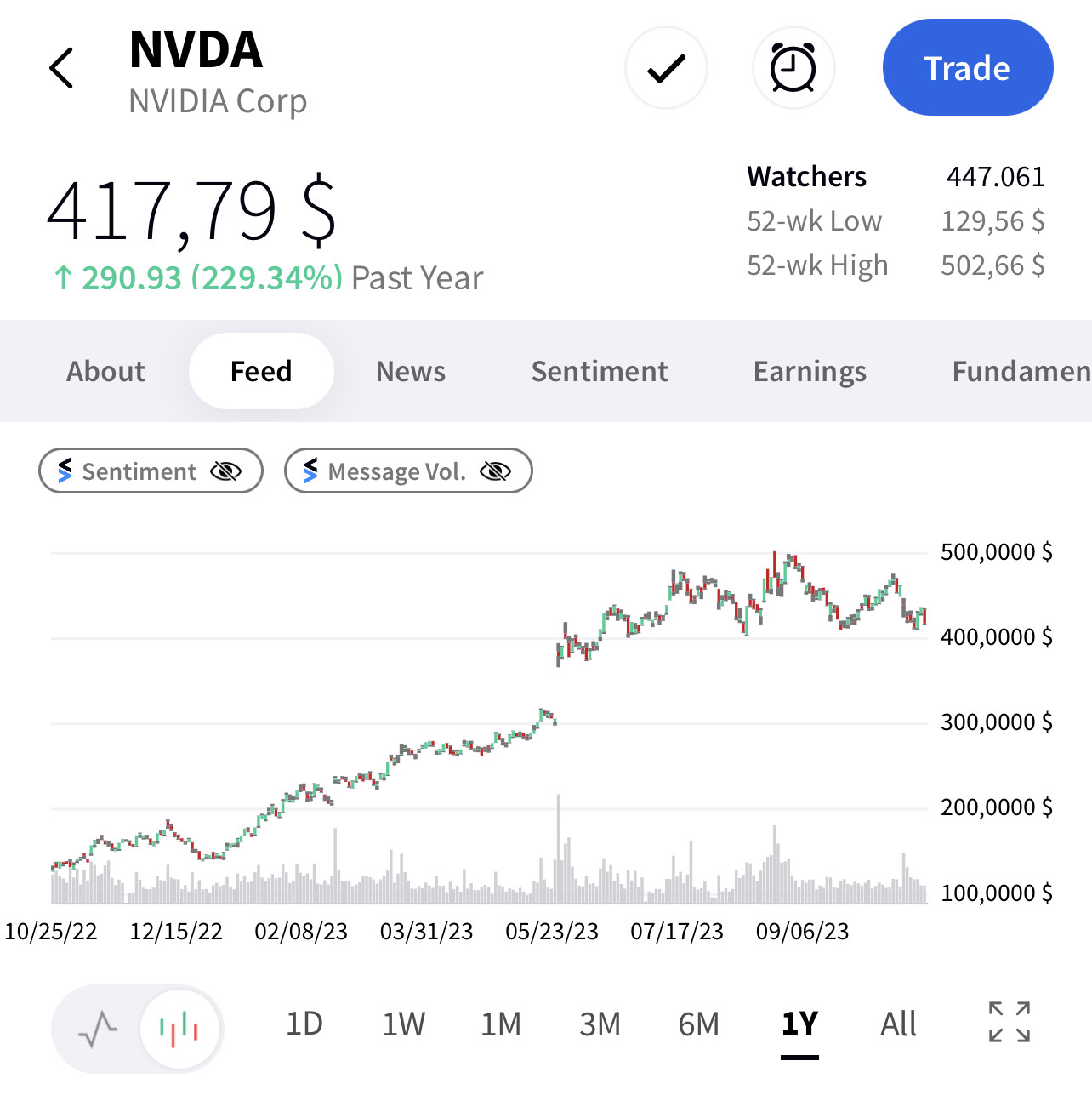Select the Feed tab
The width and height of the screenshot is (1092, 1101).
pyautogui.click(x=261, y=372)
